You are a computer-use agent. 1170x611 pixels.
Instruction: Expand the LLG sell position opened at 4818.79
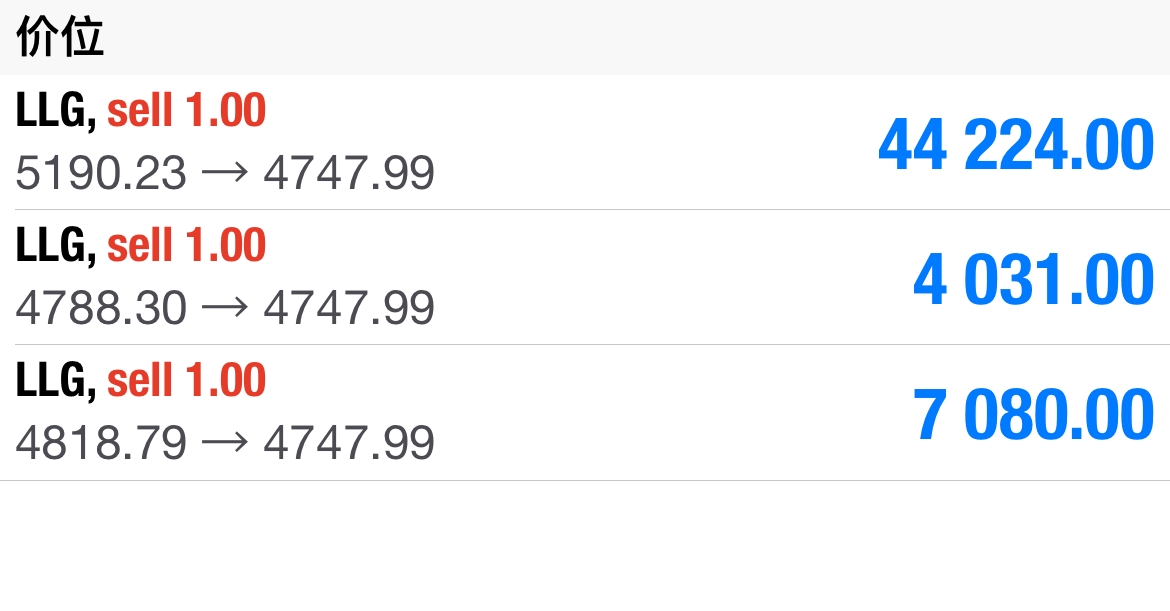[585, 413]
